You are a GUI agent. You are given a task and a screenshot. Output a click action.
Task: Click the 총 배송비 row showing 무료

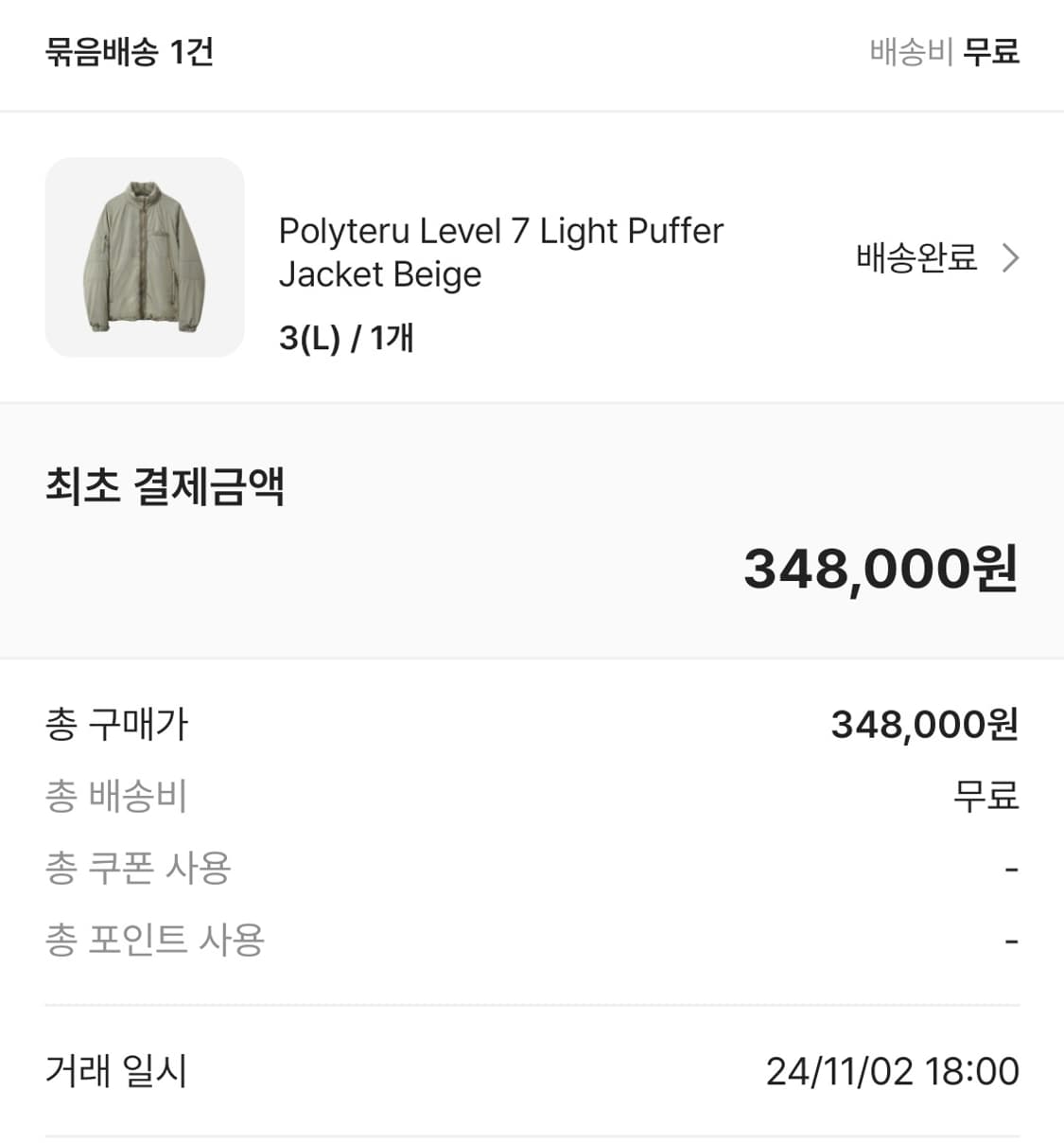[x=116, y=797]
